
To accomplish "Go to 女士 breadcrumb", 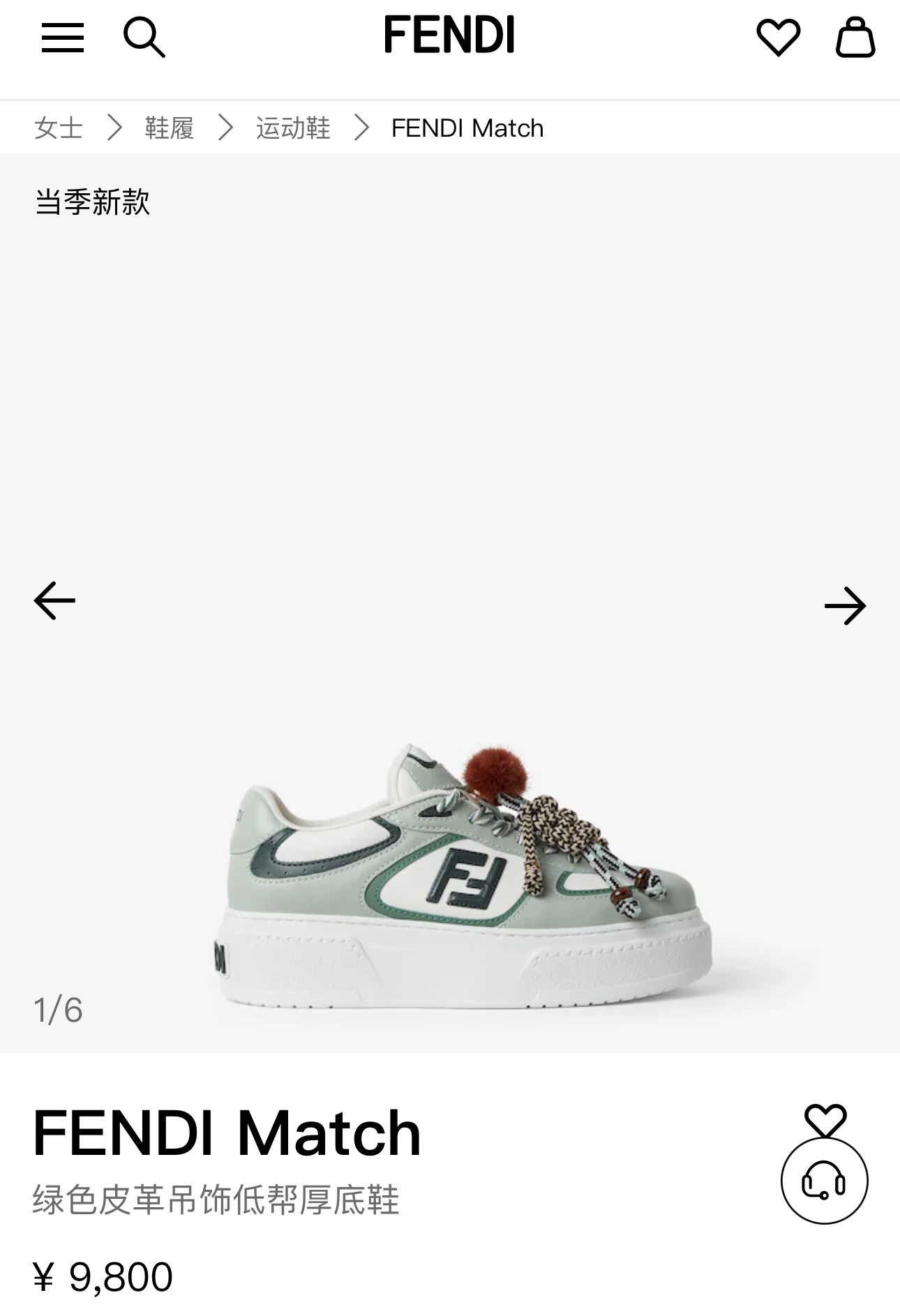I will (x=59, y=128).
